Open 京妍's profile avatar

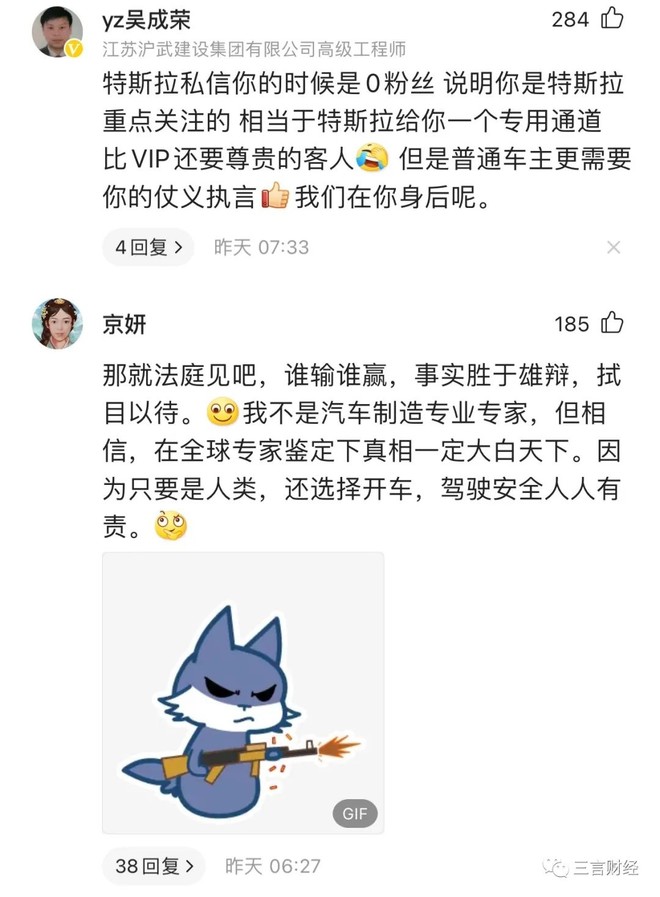[57, 323]
